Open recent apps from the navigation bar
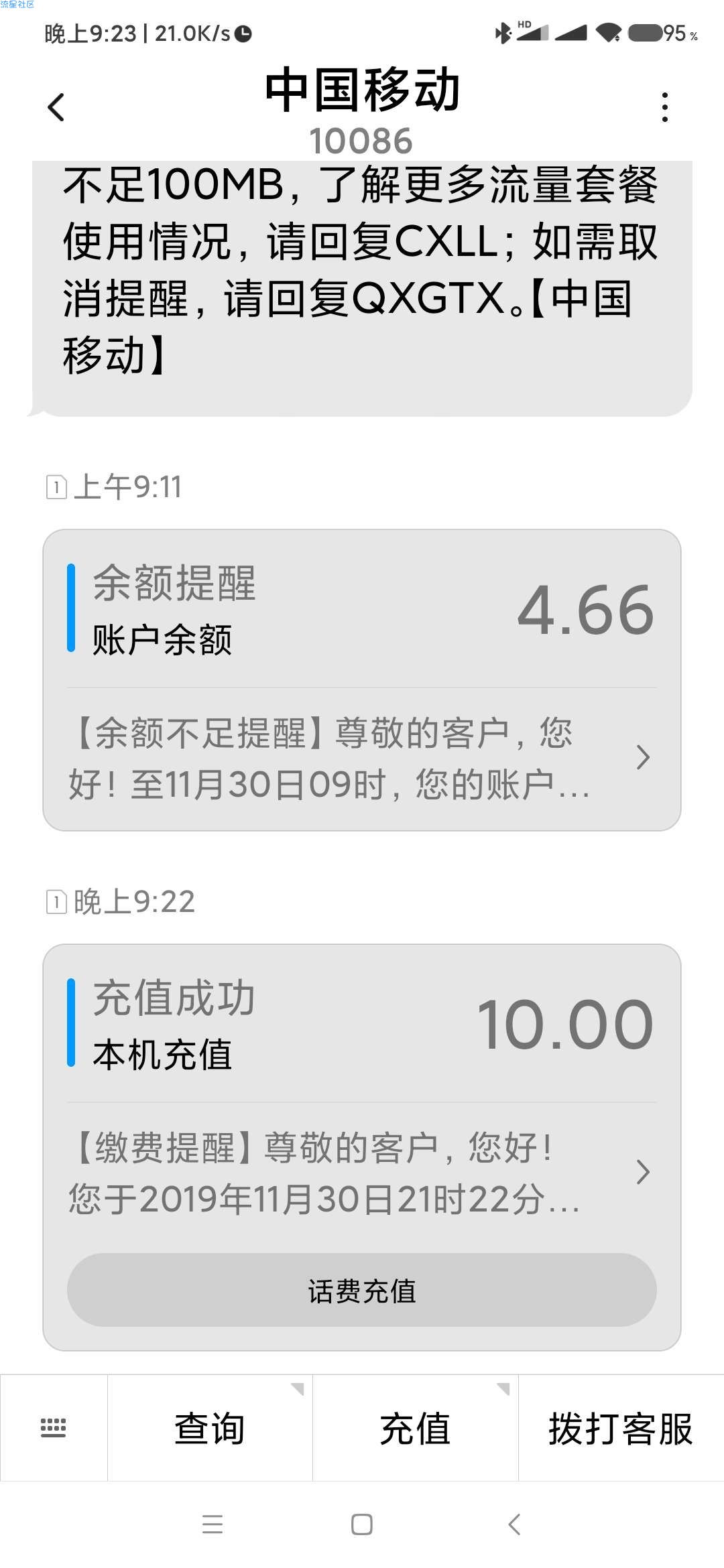This screenshot has width=724, height=1568. click(x=213, y=1524)
